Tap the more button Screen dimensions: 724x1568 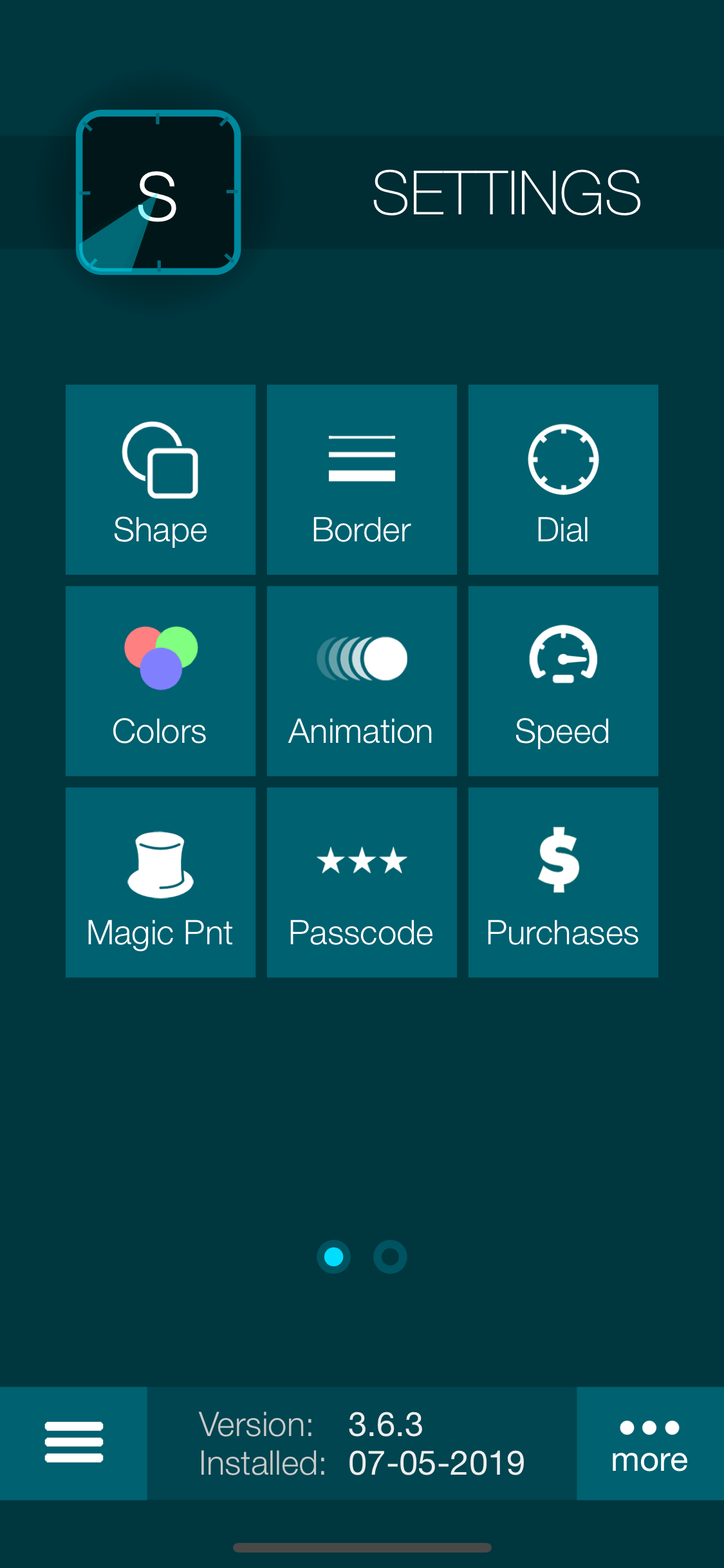(650, 1442)
